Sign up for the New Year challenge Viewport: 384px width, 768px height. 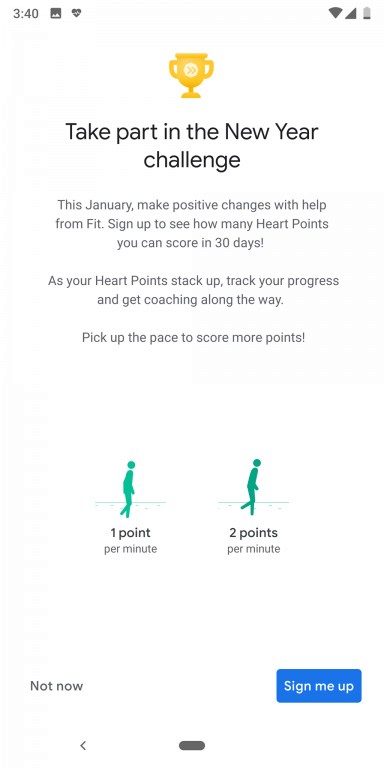[319, 686]
